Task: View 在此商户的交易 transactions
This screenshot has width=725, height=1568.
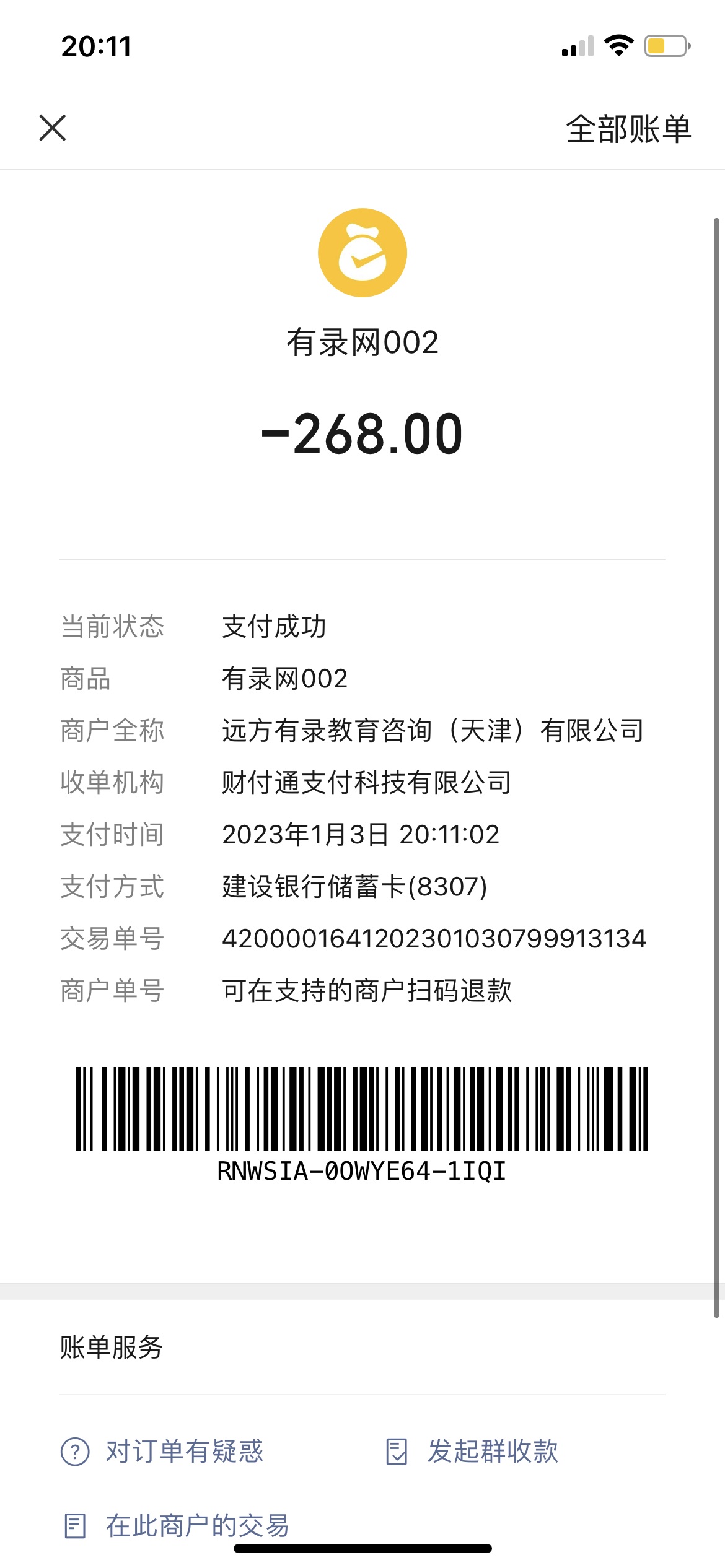Action: point(177,1526)
